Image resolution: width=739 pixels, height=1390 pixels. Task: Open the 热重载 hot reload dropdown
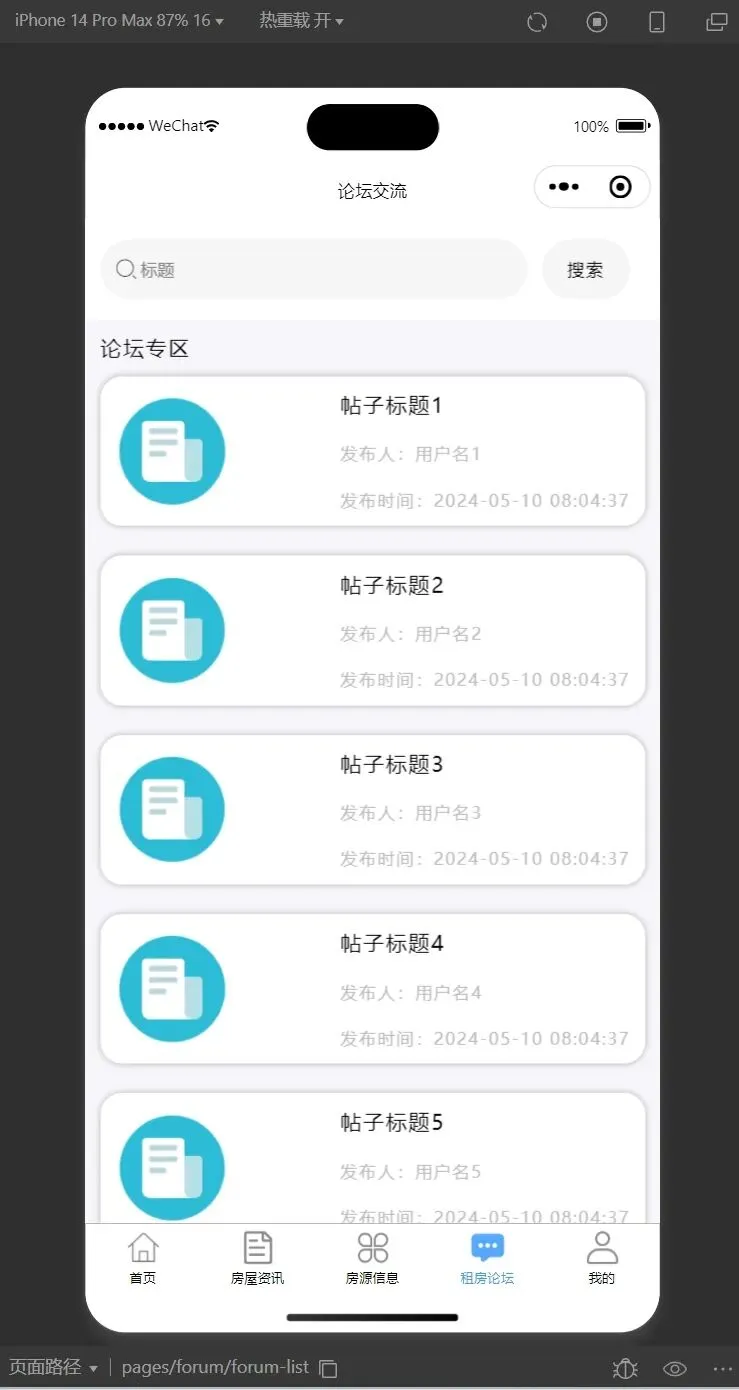tap(301, 20)
